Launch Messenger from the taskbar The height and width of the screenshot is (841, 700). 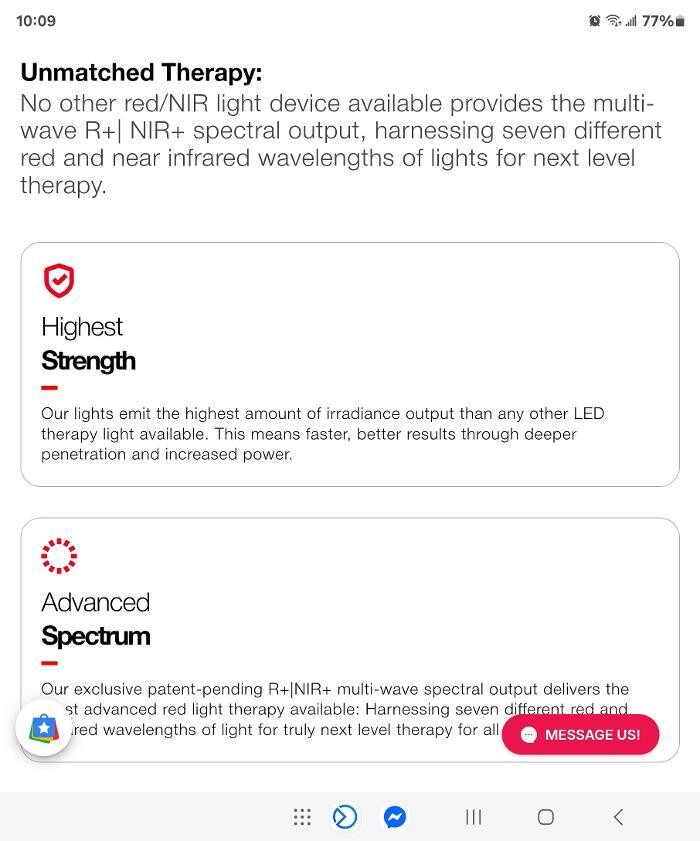[395, 817]
